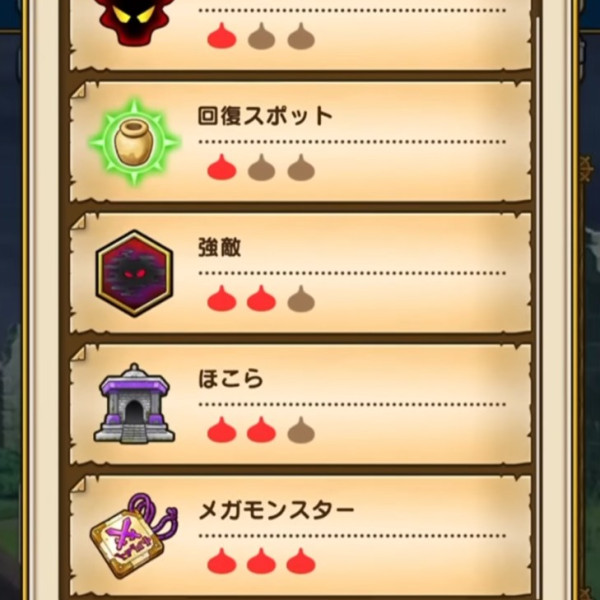Image resolution: width=600 pixels, height=600 pixels.
Task: Set ほこら priority to three slimes
Action: click(x=301, y=430)
